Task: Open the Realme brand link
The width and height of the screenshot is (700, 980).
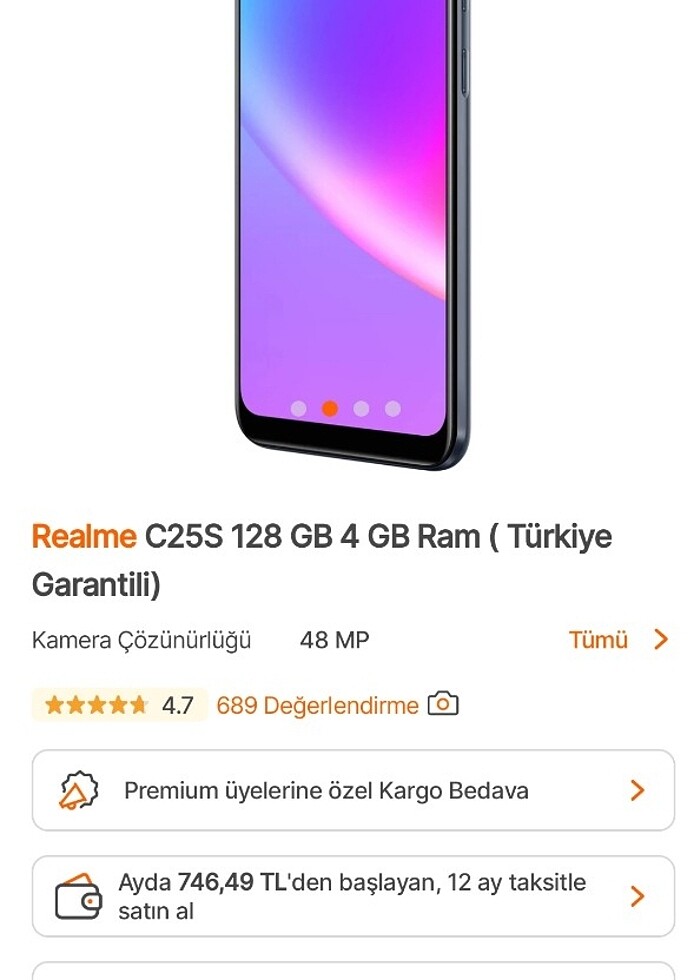Action: pyautogui.click(x=84, y=537)
